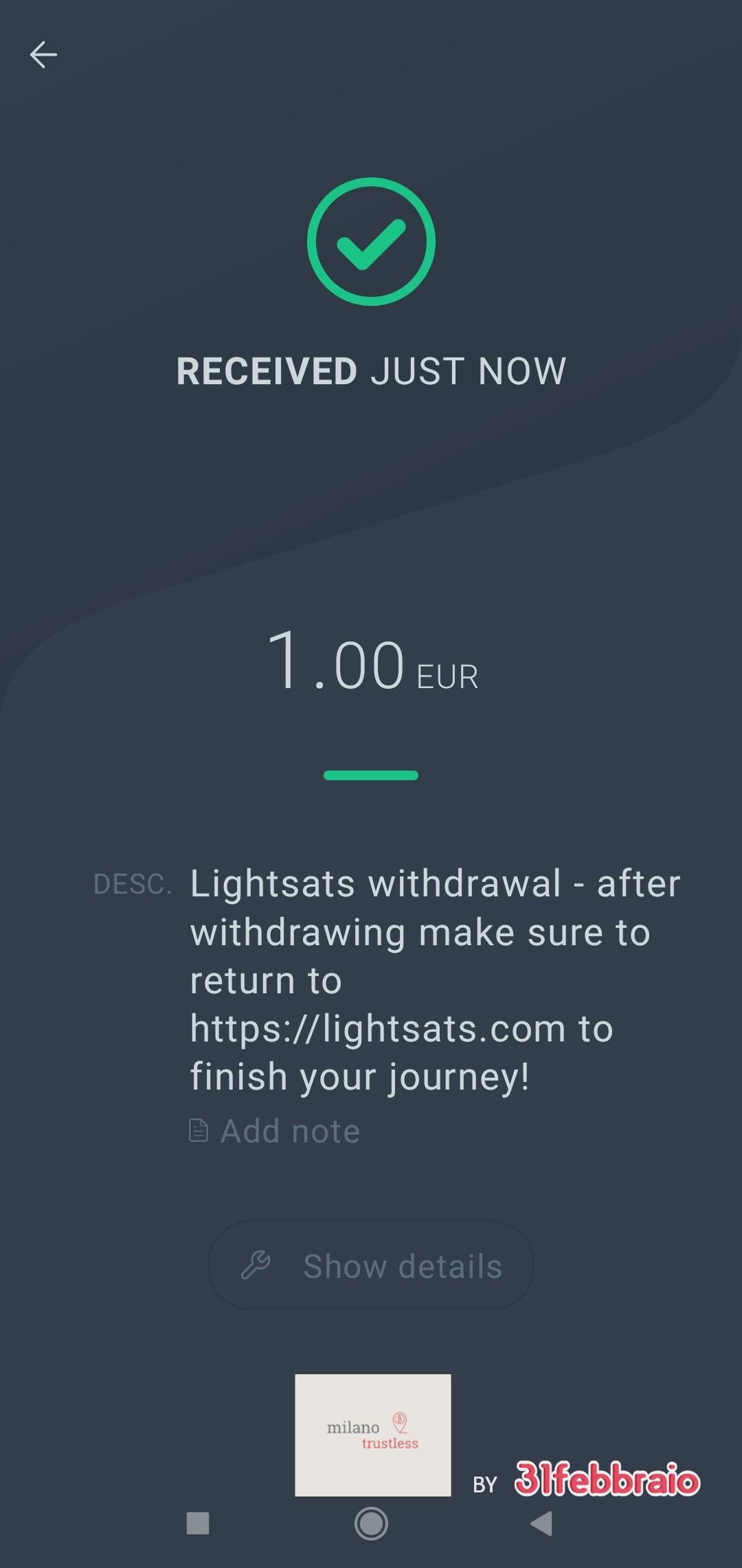Open the system home screen
The height and width of the screenshot is (1568, 742).
point(371,1523)
